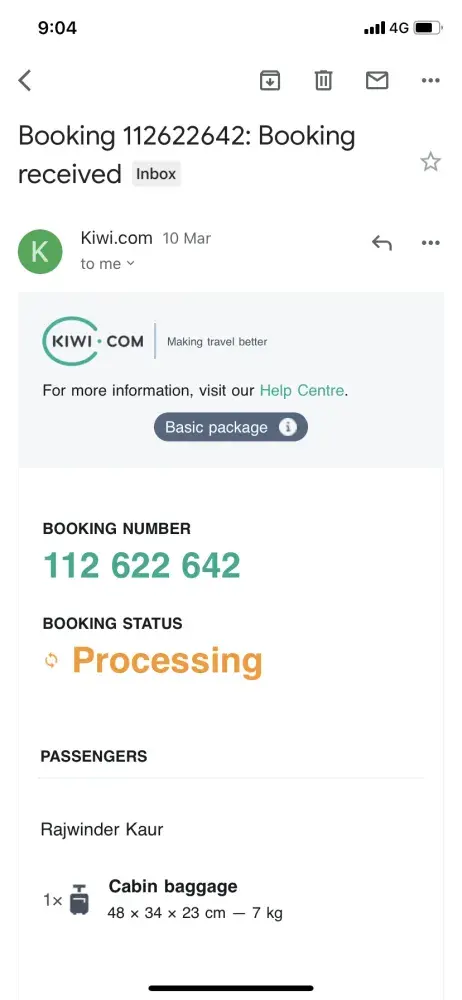Viewport: 462px width, 1000px height.
Task: Open the top toolbar overflow menu
Action: (x=431, y=80)
